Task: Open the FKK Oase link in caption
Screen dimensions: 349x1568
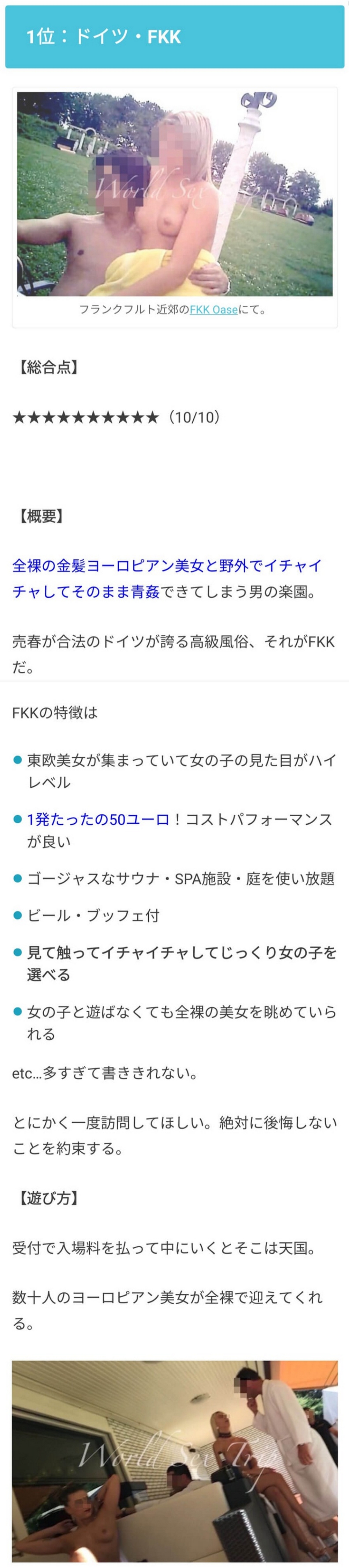Action: tap(213, 309)
